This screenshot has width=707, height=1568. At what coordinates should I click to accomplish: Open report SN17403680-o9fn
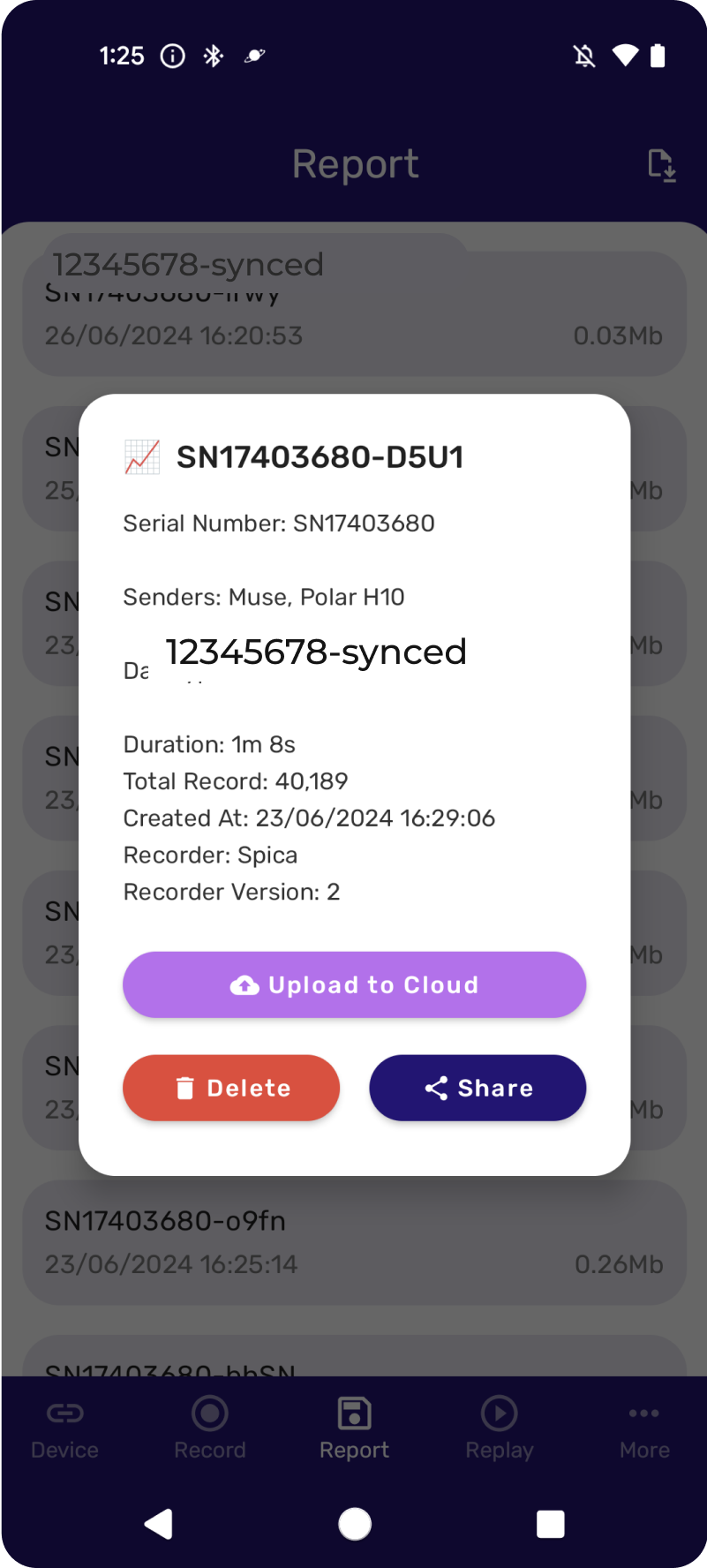[354, 1242]
